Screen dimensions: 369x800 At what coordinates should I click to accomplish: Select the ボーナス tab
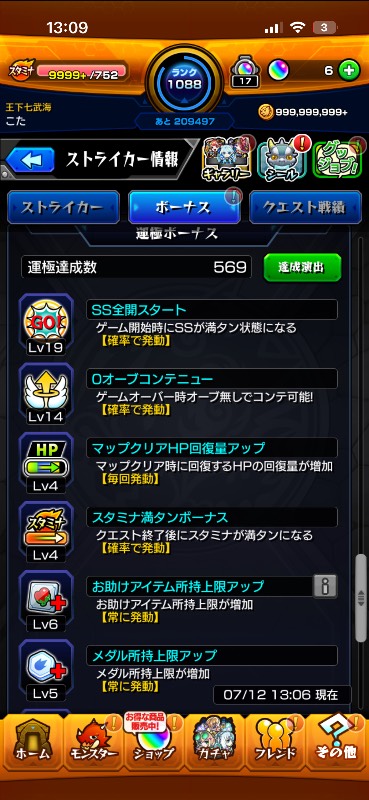click(x=184, y=207)
